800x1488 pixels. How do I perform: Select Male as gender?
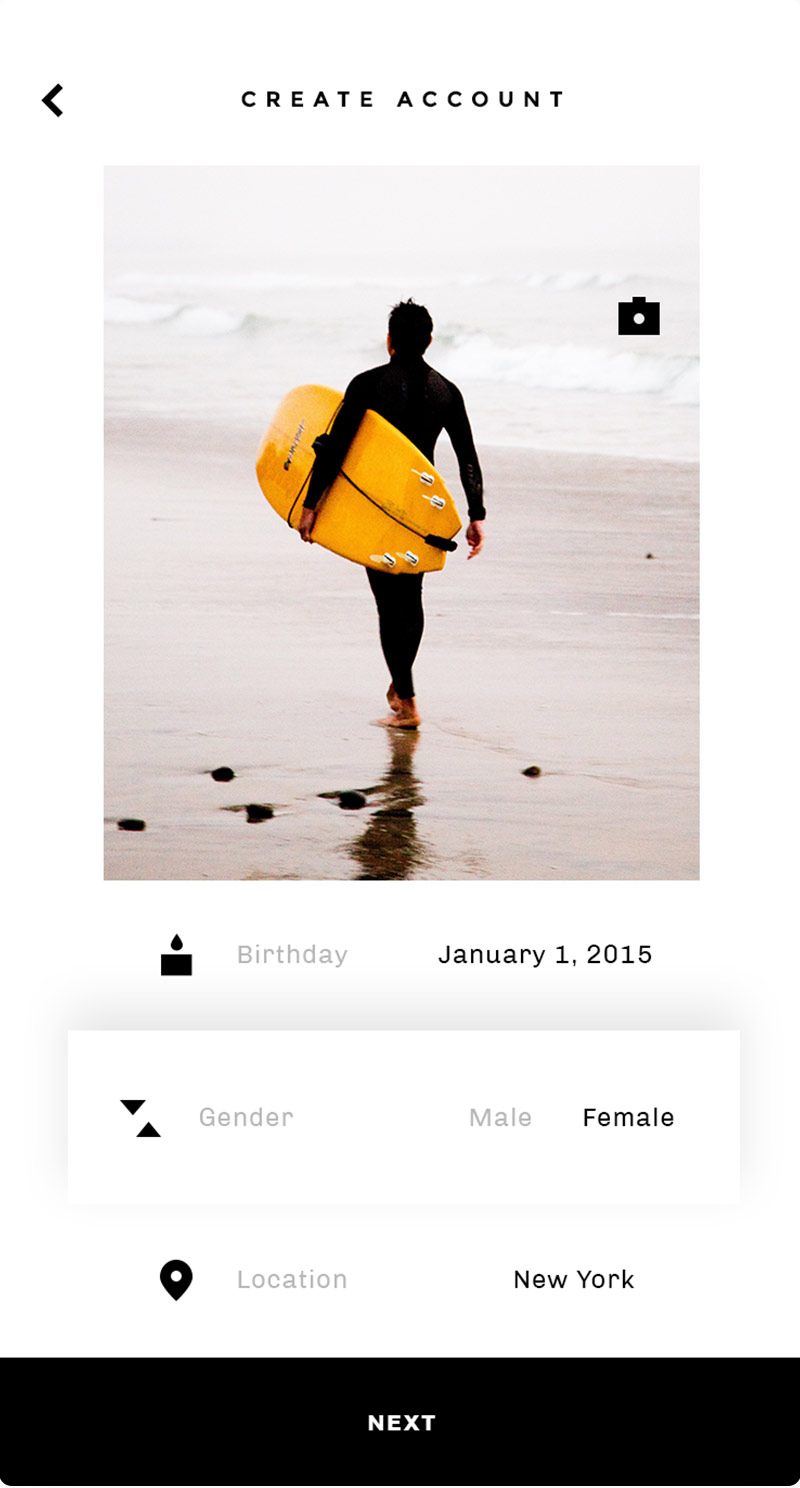(x=500, y=1117)
